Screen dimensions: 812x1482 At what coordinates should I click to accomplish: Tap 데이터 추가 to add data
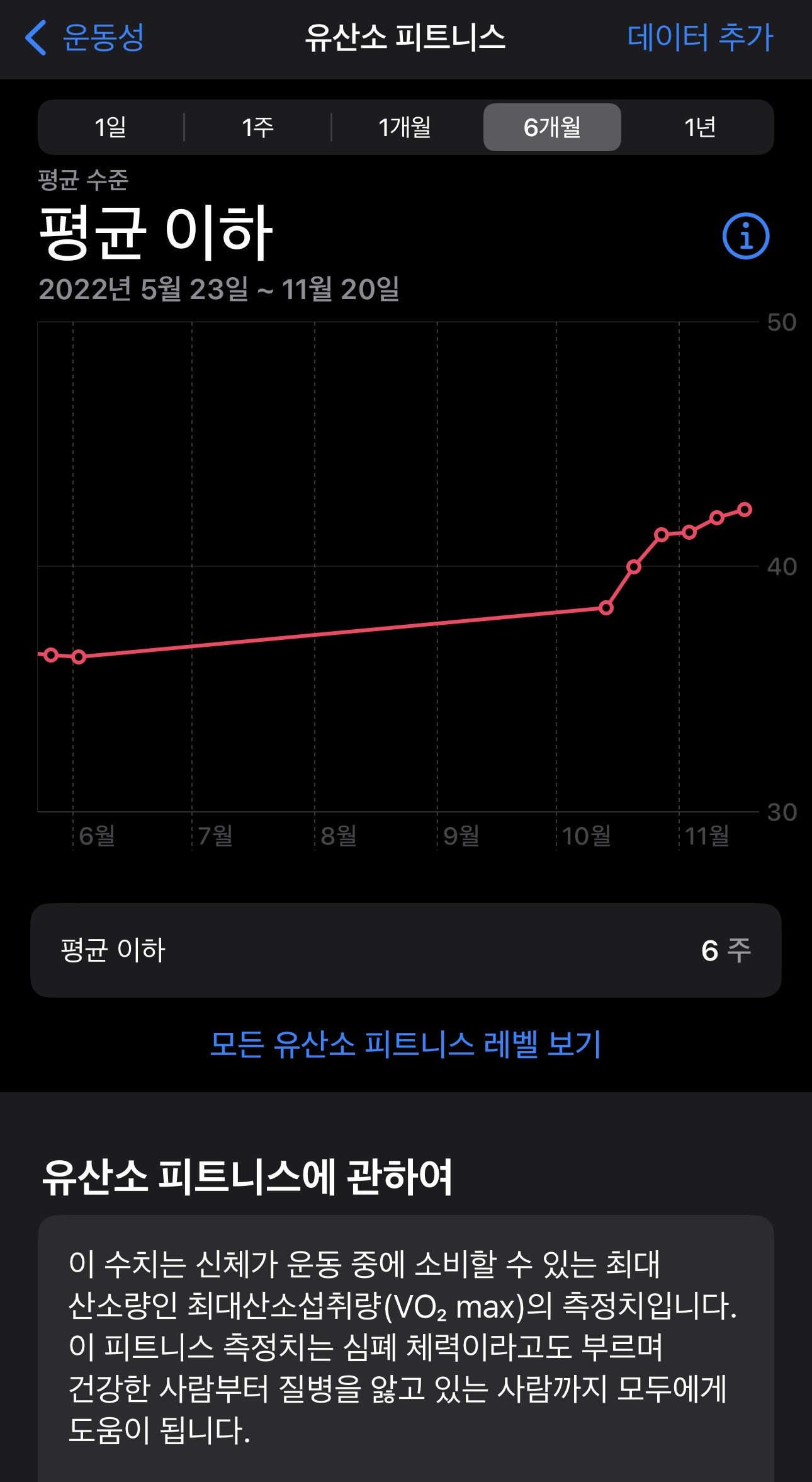(699, 38)
